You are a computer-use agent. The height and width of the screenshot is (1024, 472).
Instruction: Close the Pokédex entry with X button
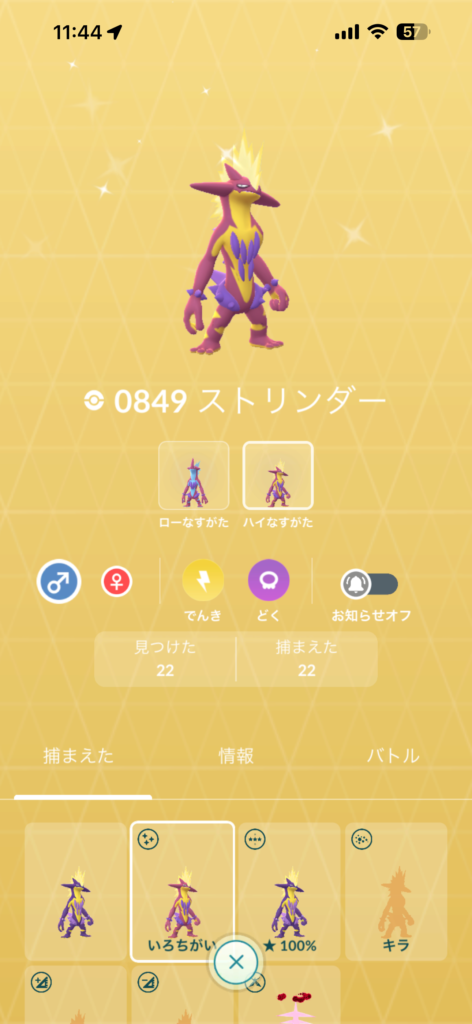tap(236, 961)
